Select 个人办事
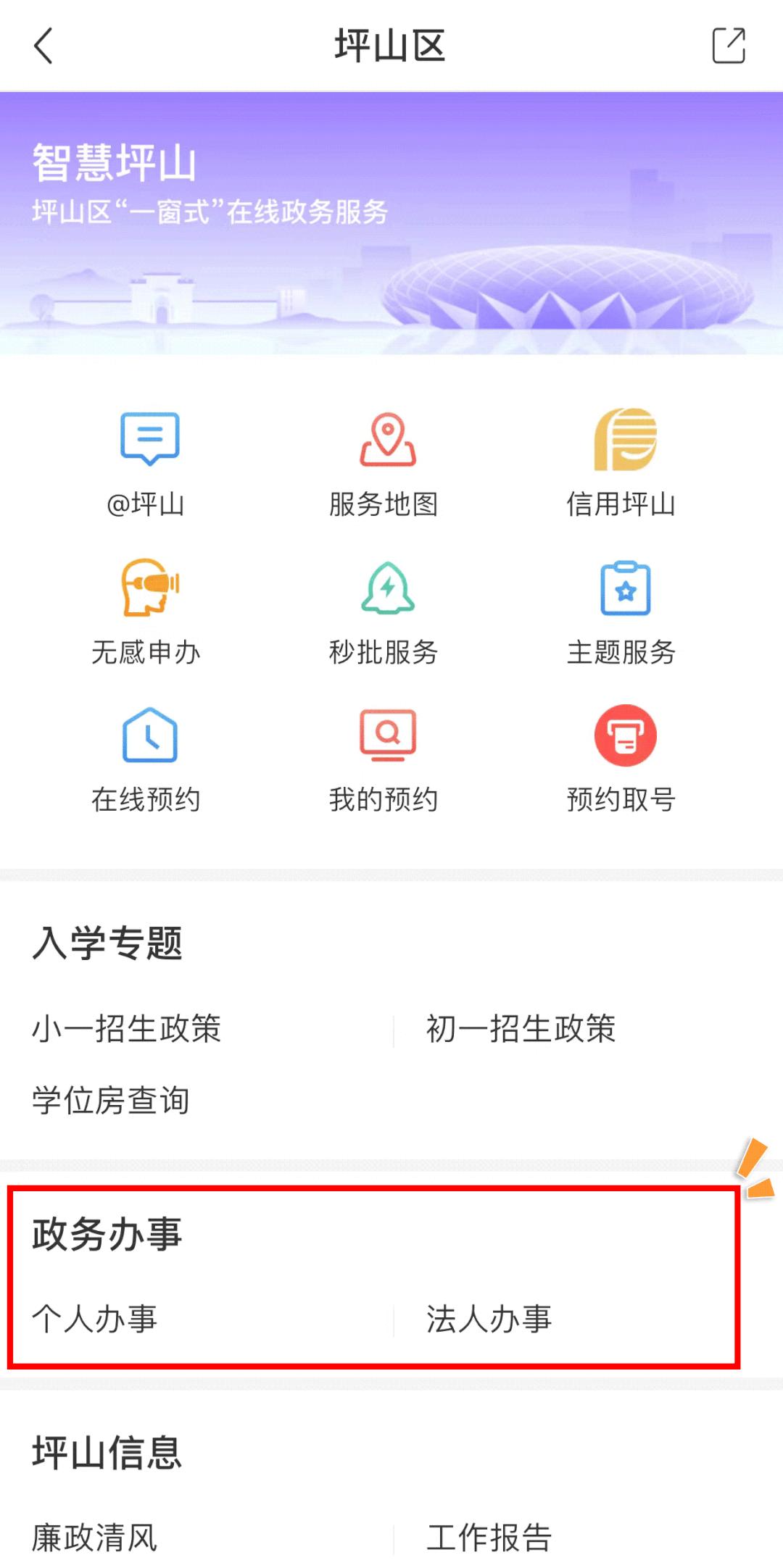The image size is (783, 1568). 95,1319
